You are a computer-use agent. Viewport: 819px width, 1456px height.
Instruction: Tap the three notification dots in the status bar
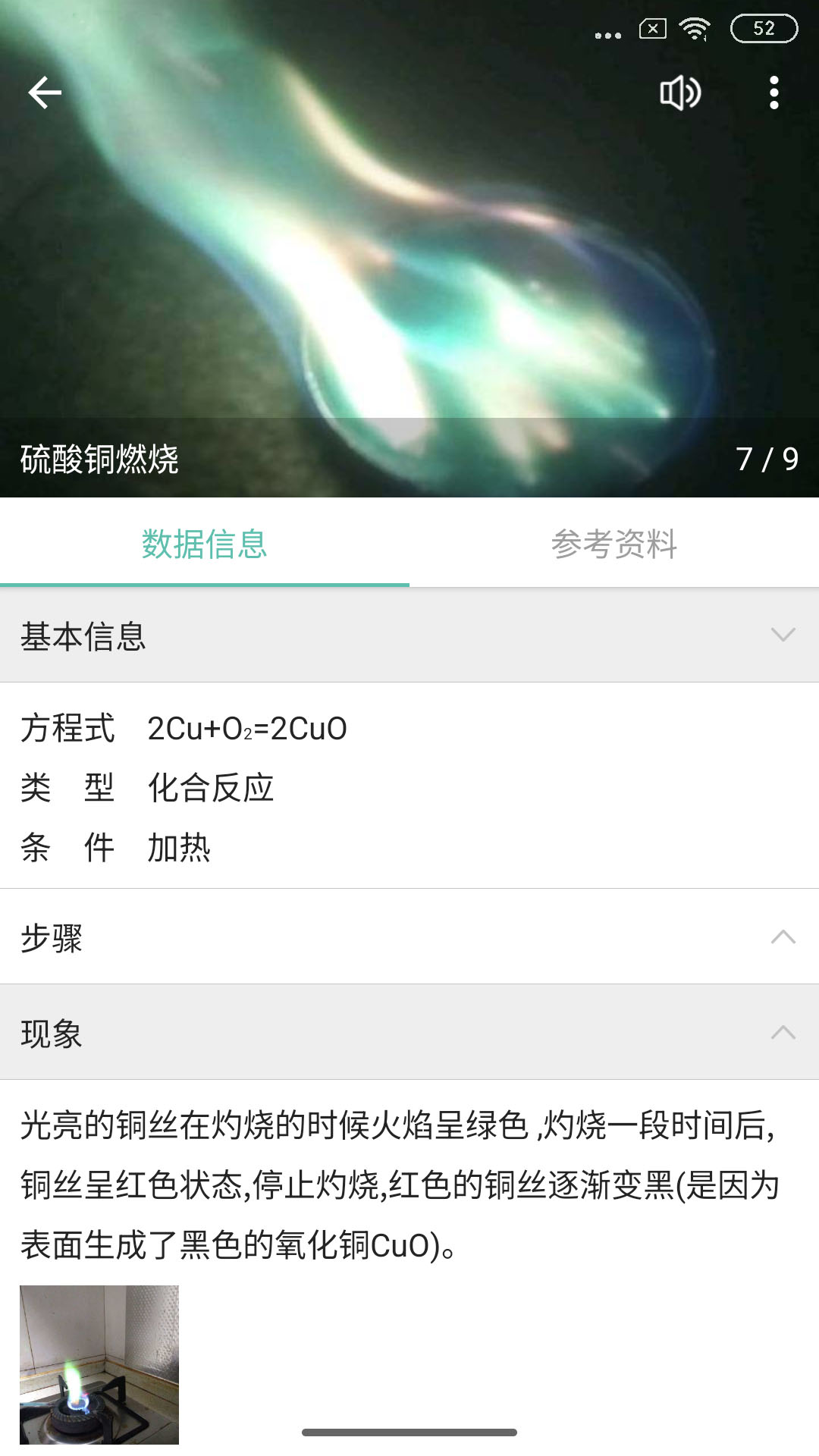click(607, 33)
